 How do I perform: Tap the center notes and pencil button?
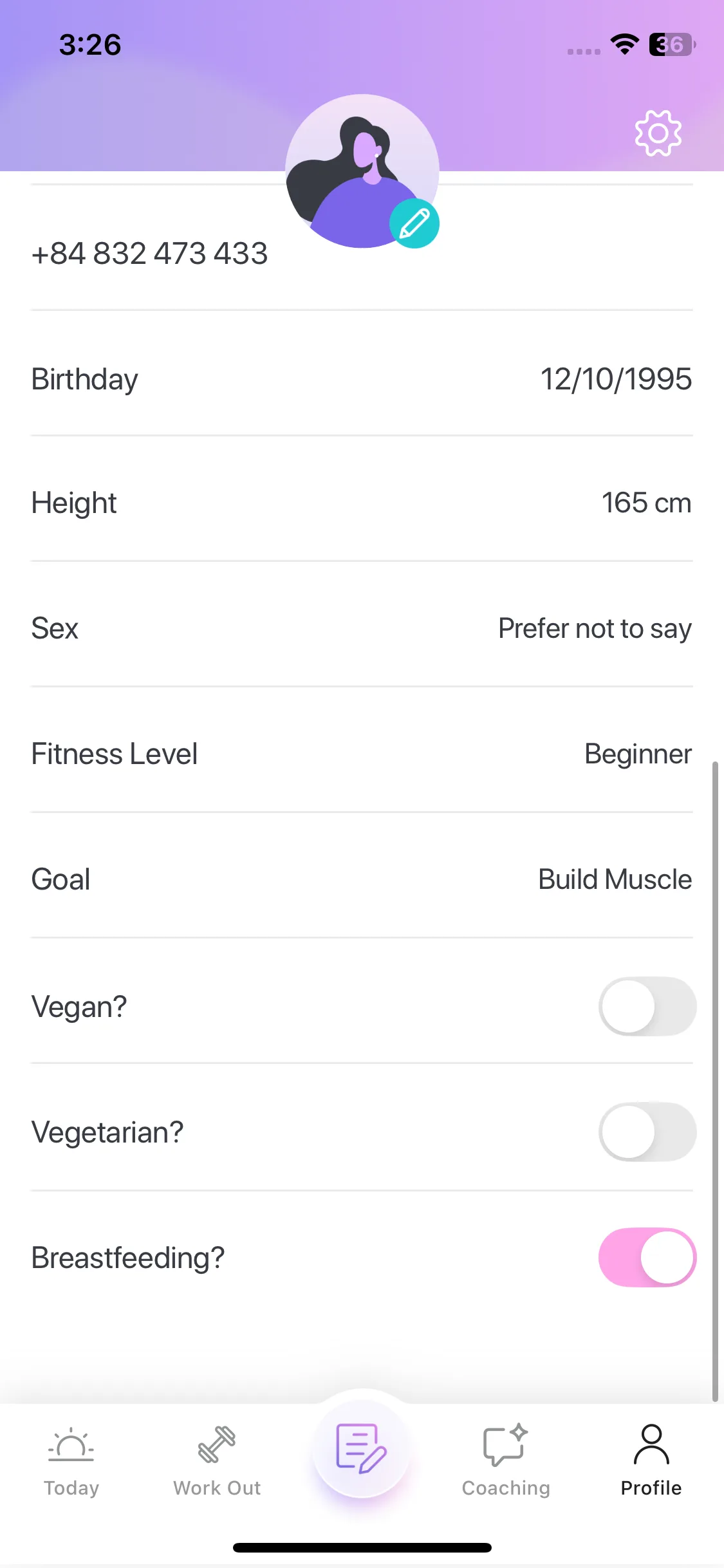(x=361, y=1449)
